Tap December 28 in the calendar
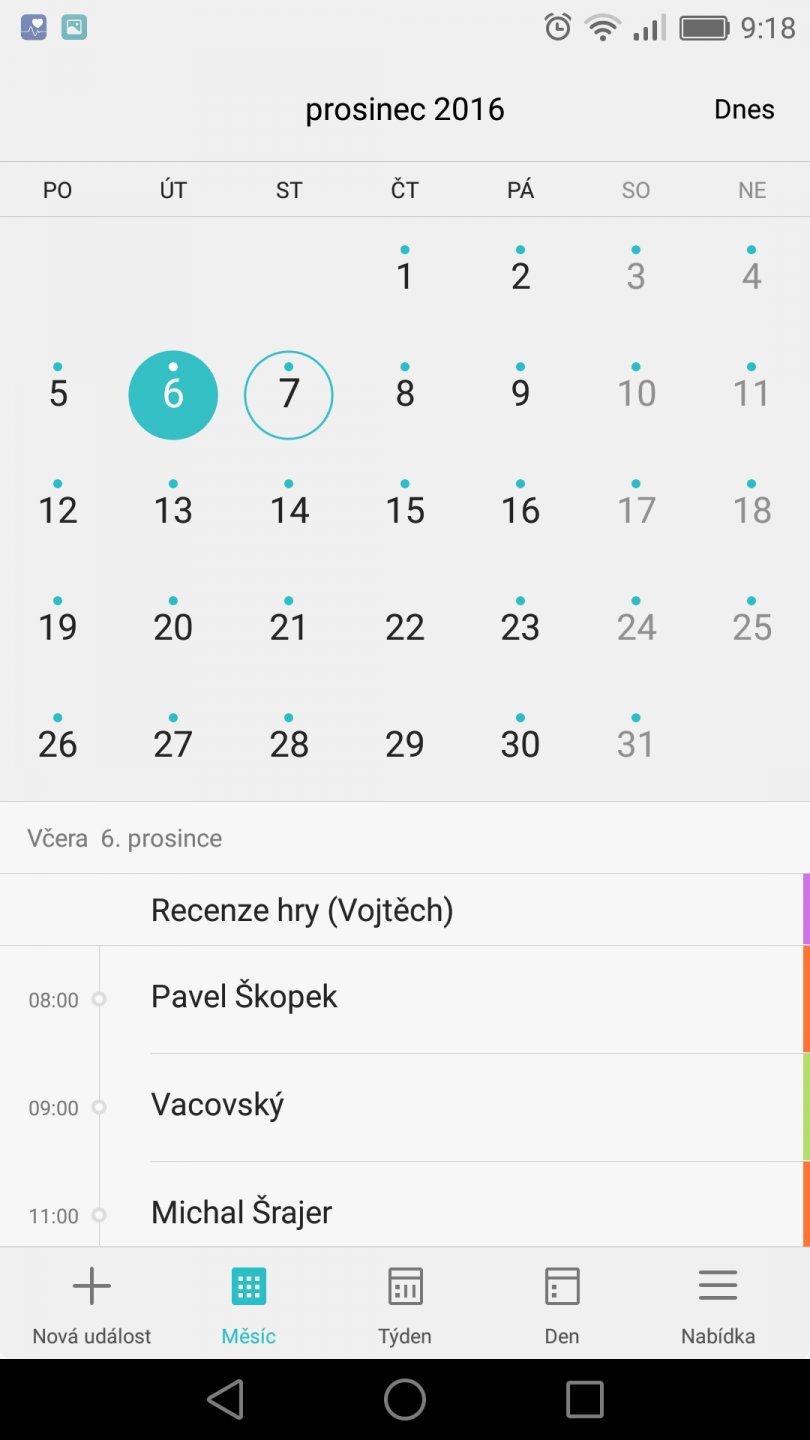The height and width of the screenshot is (1440, 810). coord(289,743)
